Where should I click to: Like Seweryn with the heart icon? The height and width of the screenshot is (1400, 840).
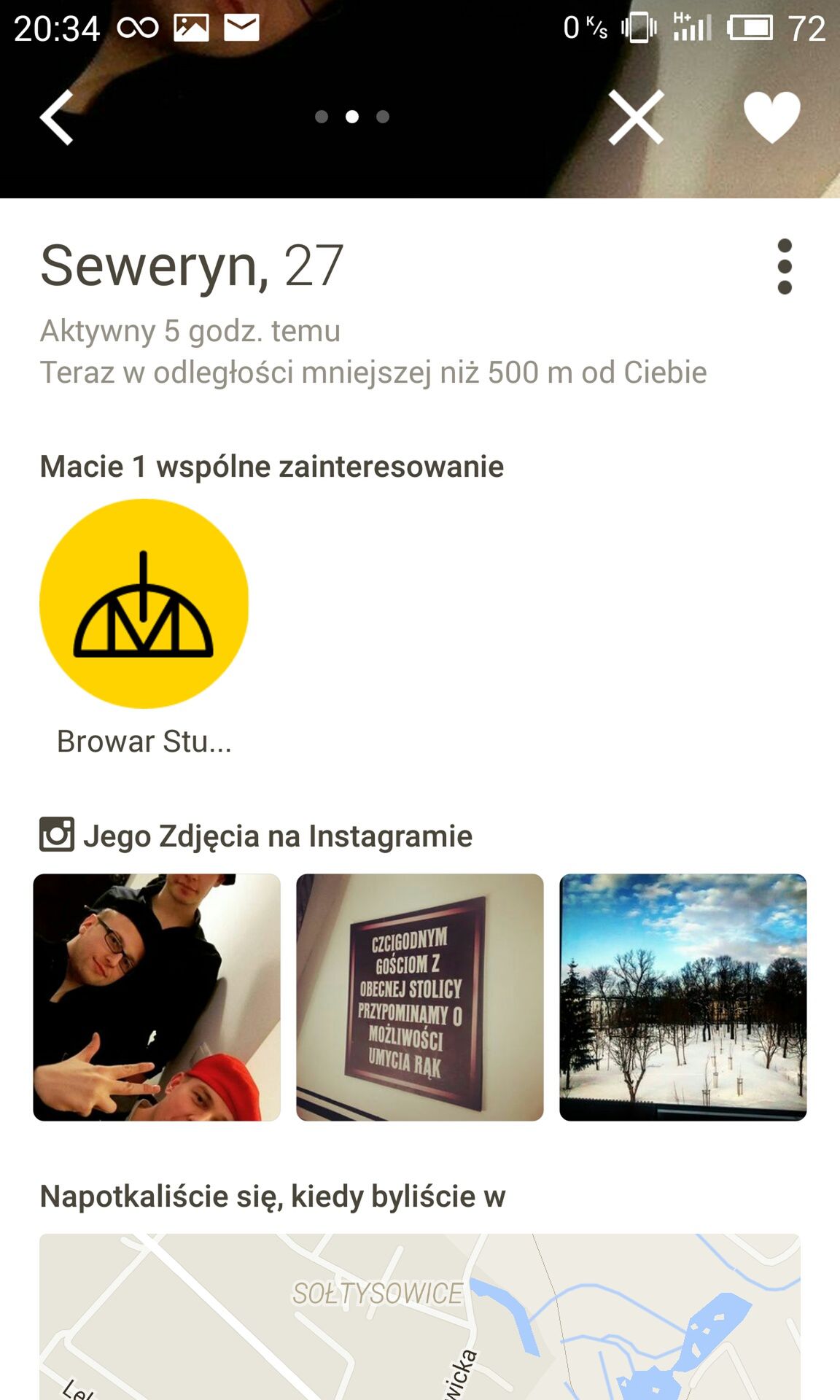pos(771,117)
